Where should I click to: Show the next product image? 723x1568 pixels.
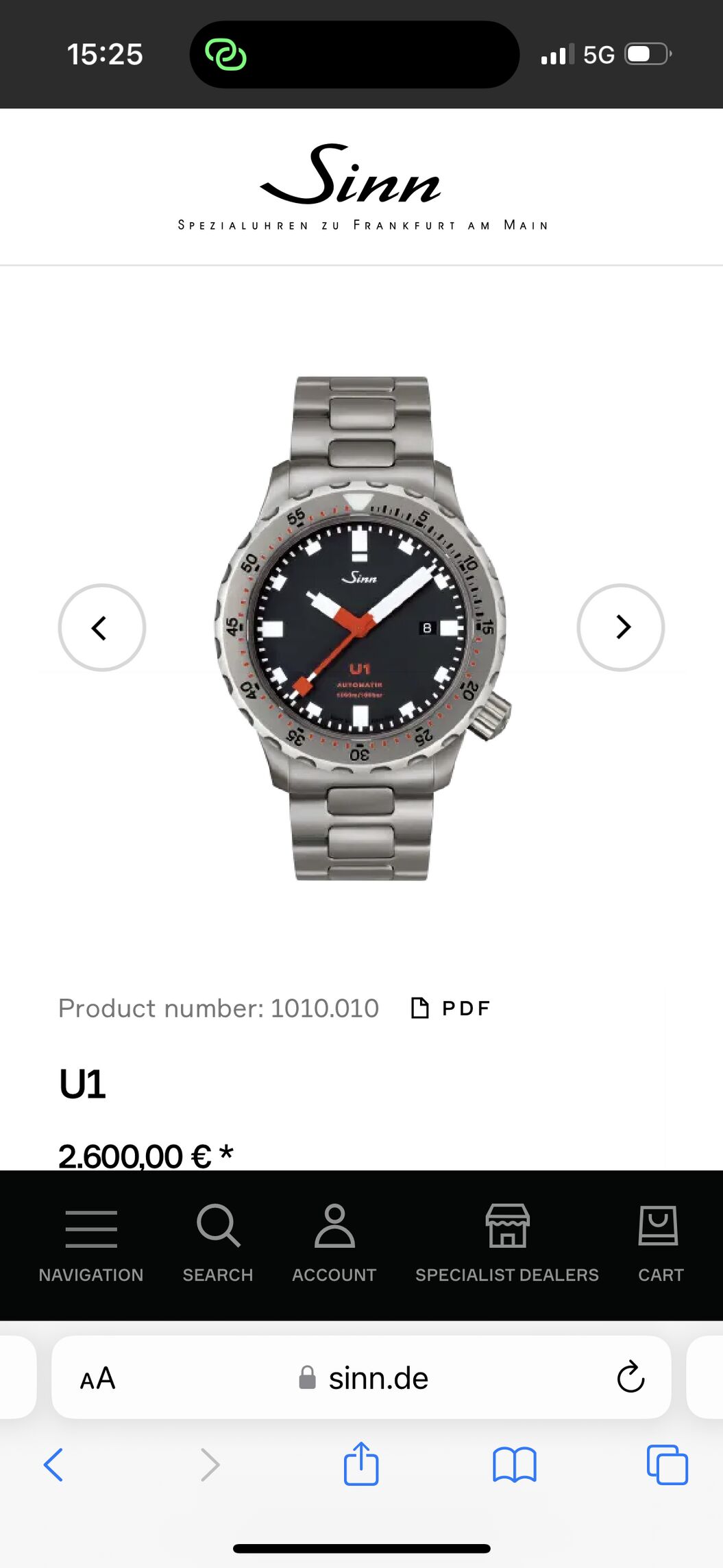tap(621, 627)
